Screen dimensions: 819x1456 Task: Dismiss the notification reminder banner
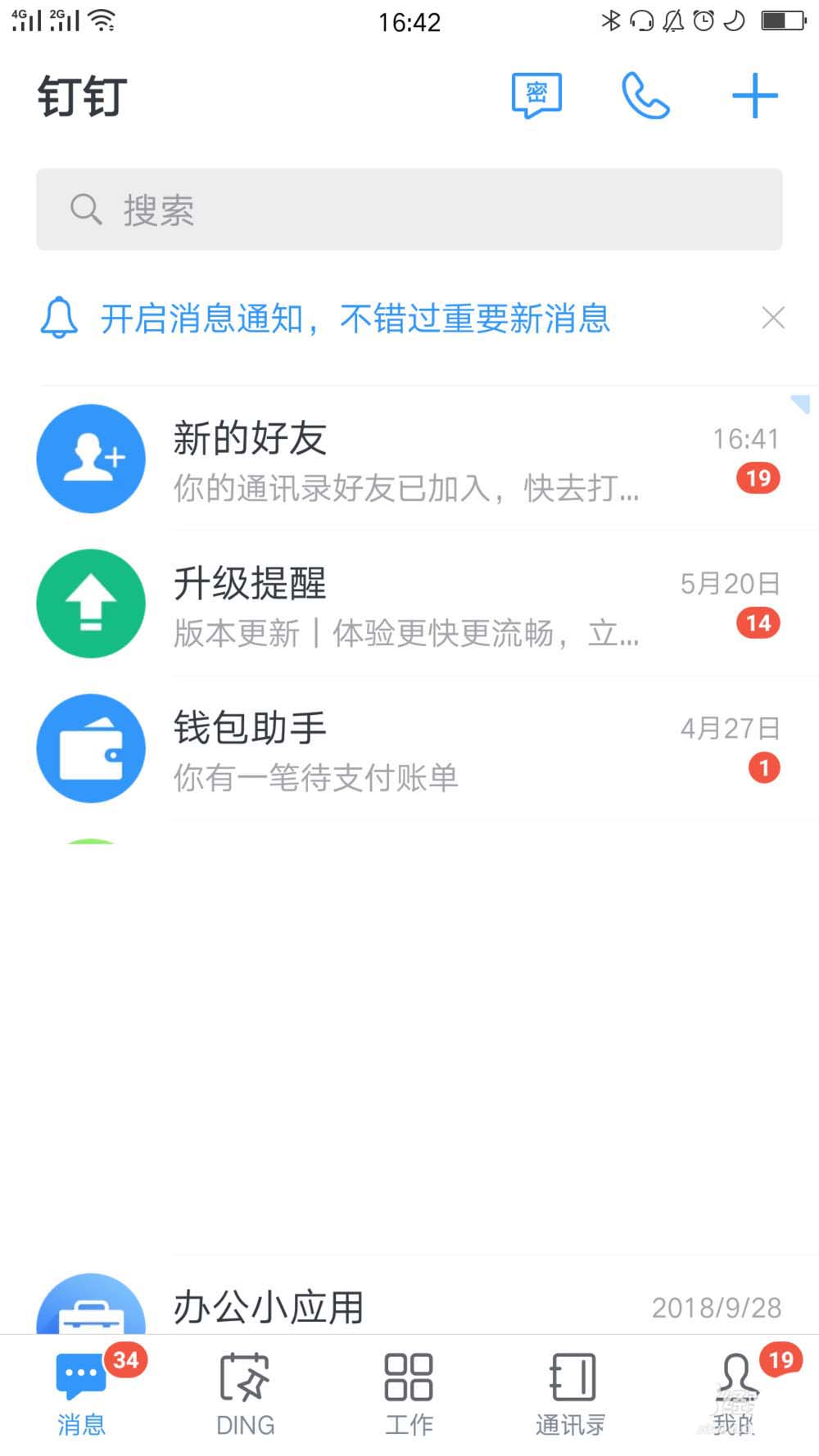(773, 318)
